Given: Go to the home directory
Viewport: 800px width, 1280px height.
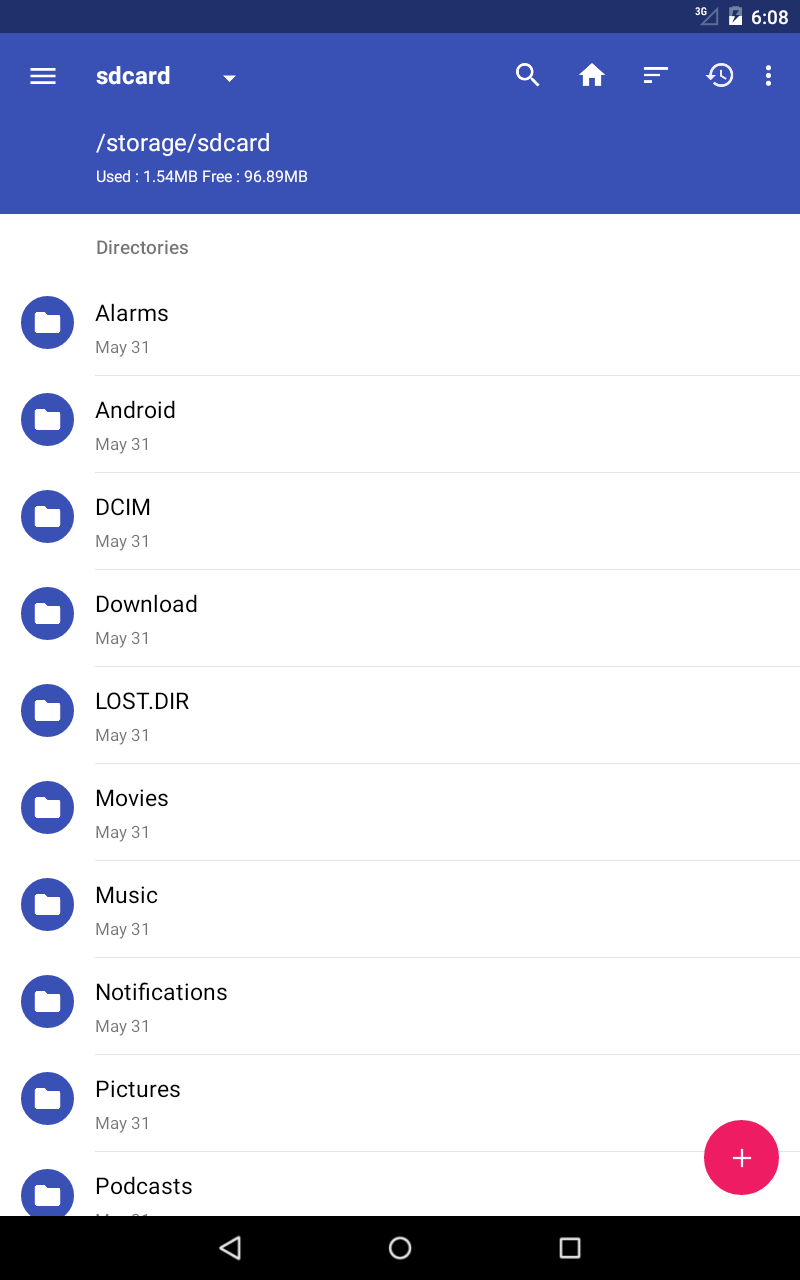Looking at the screenshot, I should (592, 76).
